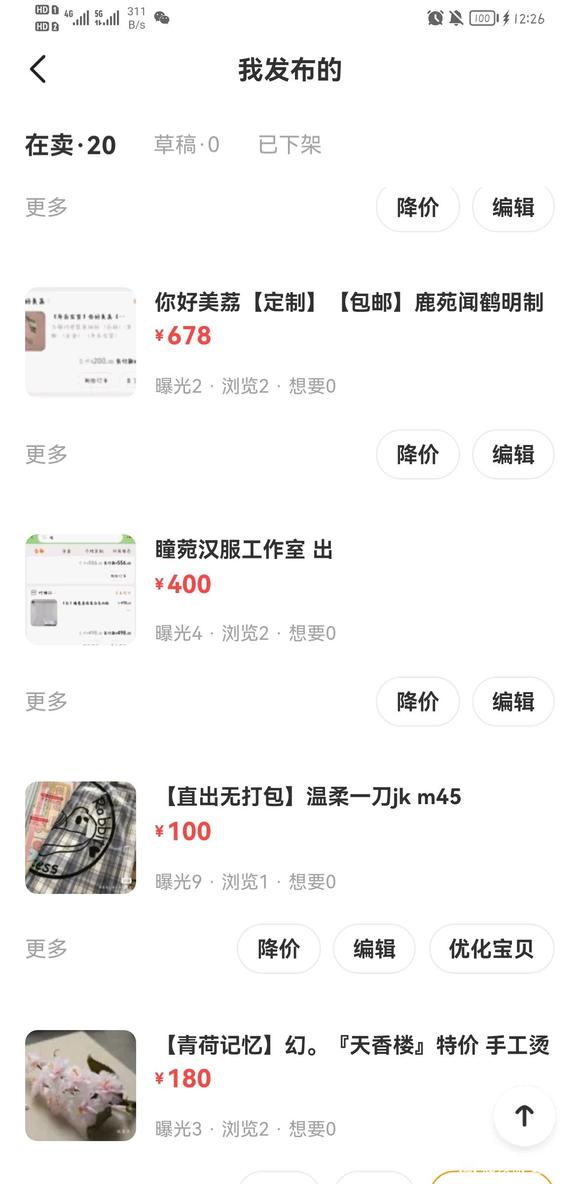This screenshot has width=580, height=1184.
Task: Select the 在卖·20 tab
Action: tap(70, 144)
